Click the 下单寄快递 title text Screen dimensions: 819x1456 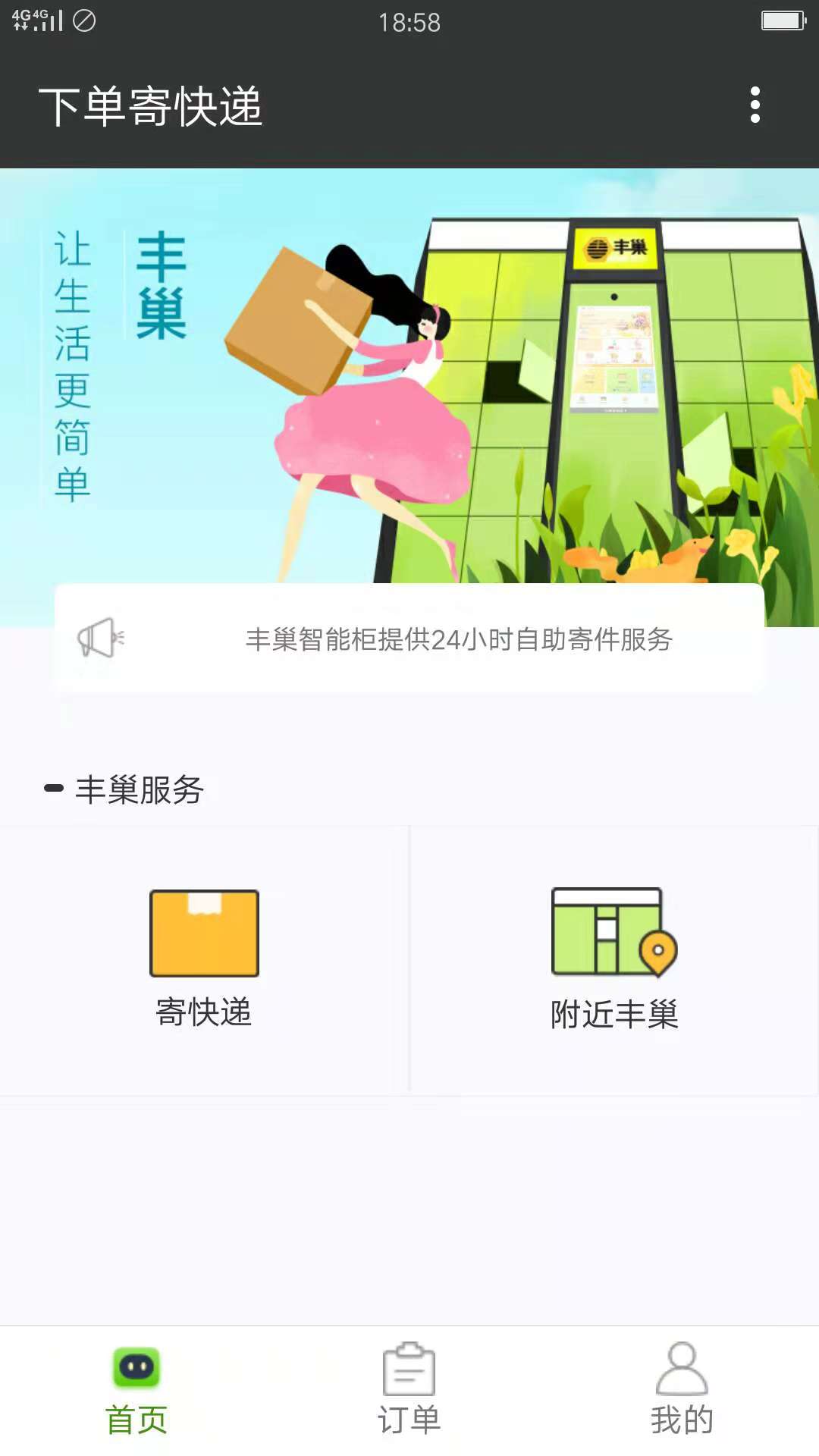tap(150, 106)
